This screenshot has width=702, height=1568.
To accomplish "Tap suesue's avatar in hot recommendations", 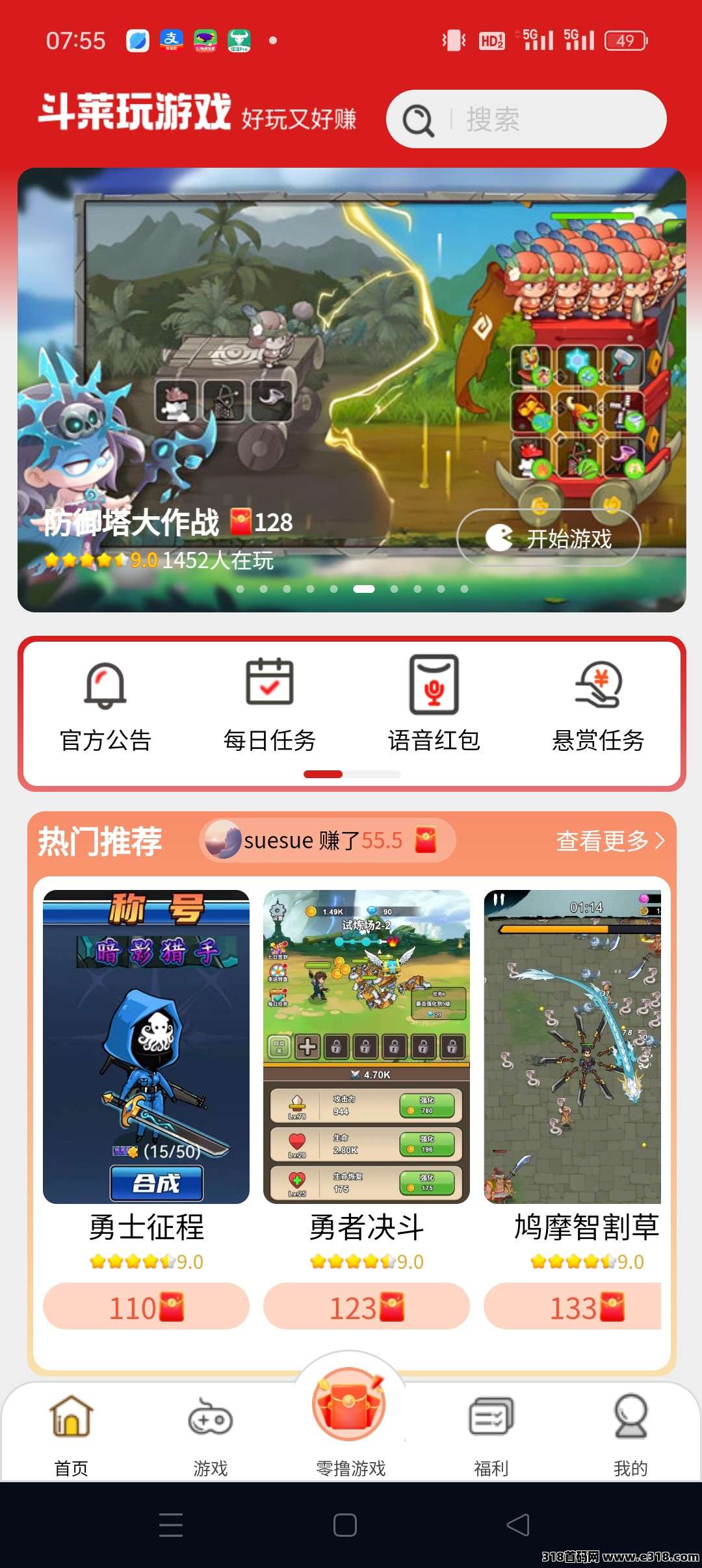I will click(221, 841).
